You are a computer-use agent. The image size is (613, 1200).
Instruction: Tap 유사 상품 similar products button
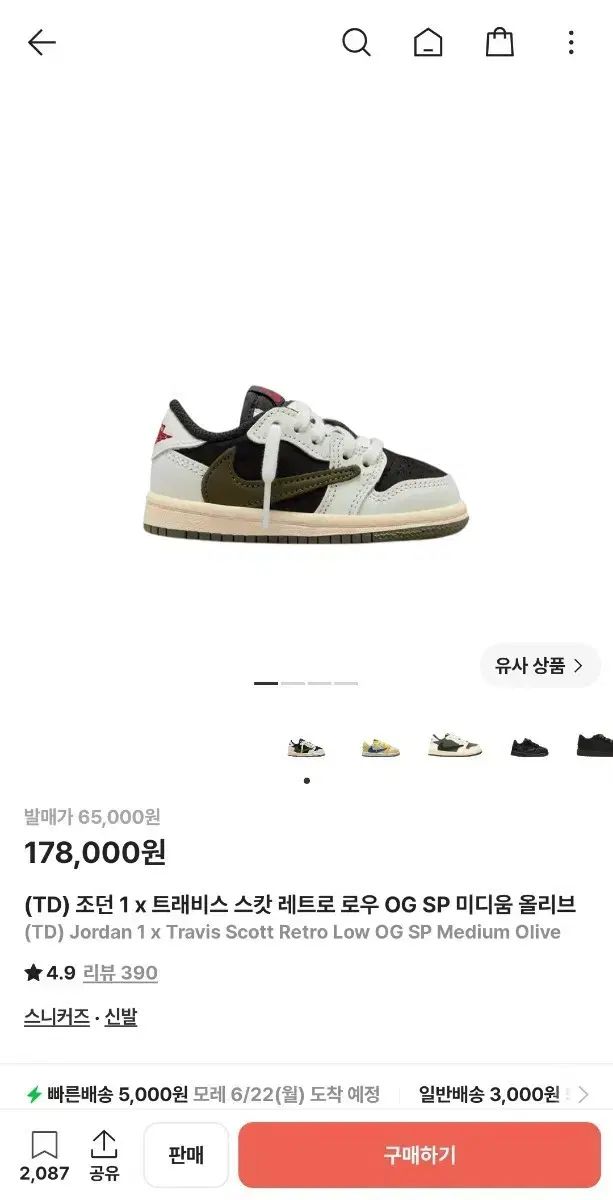[x=540, y=666]
